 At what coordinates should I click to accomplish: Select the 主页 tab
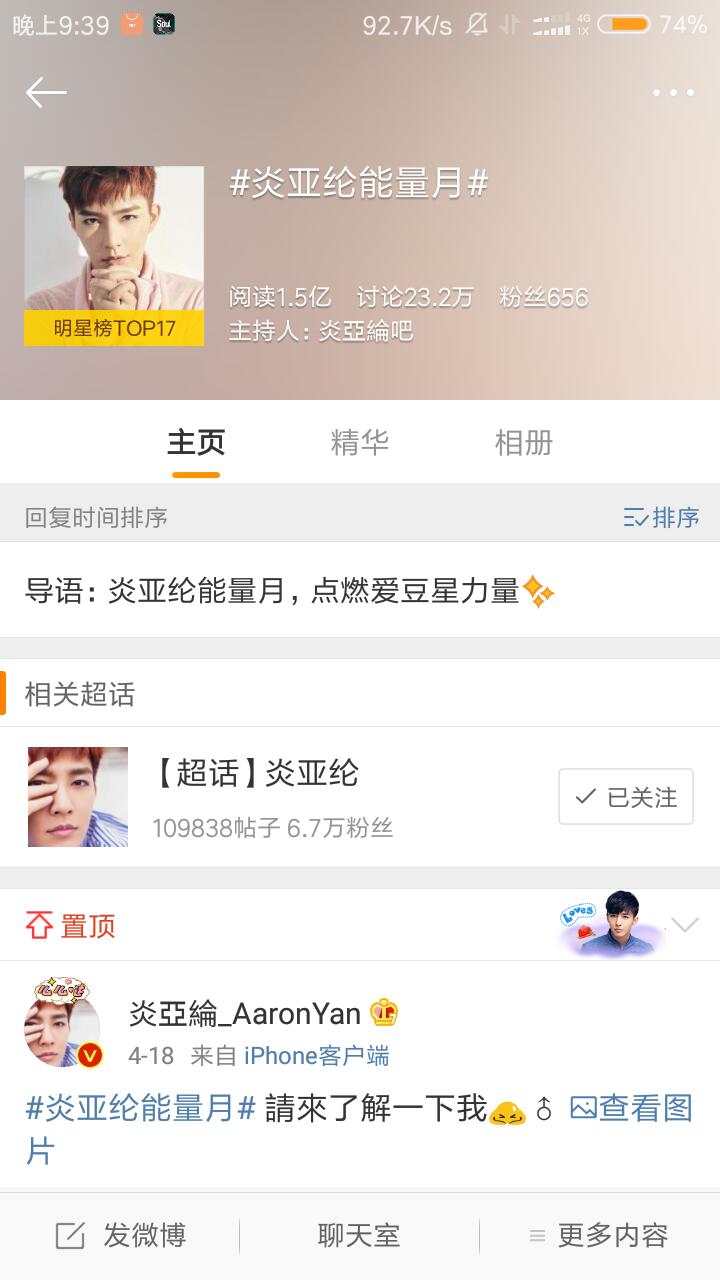coord(196,442)
